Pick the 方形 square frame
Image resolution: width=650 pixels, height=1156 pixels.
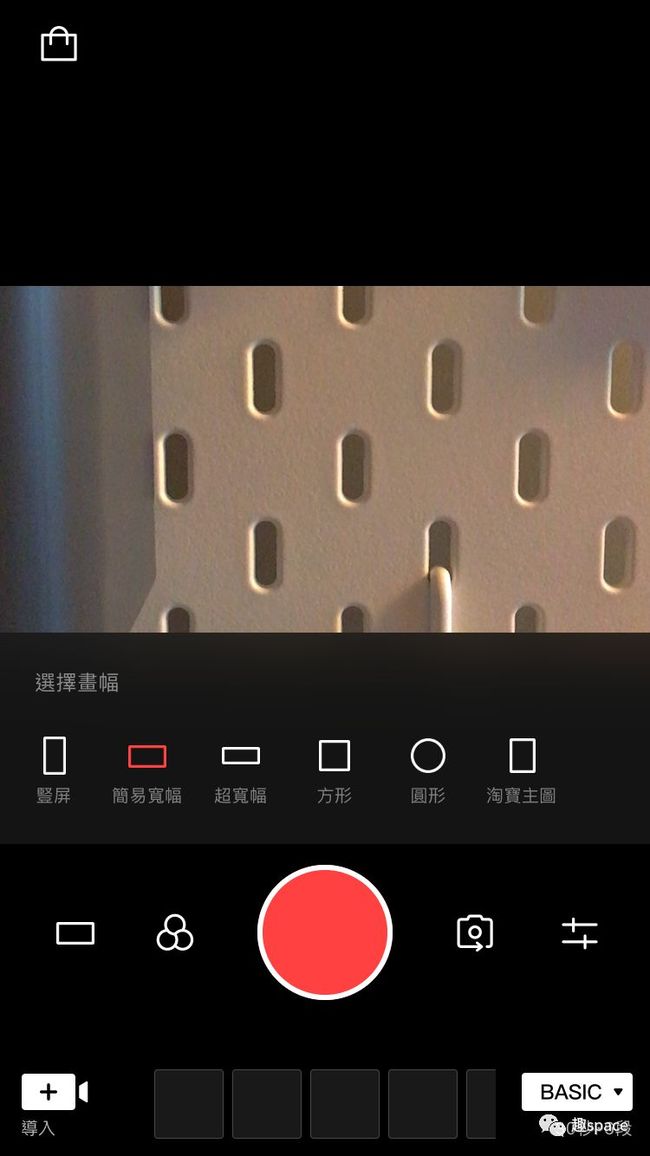point(334,770)
